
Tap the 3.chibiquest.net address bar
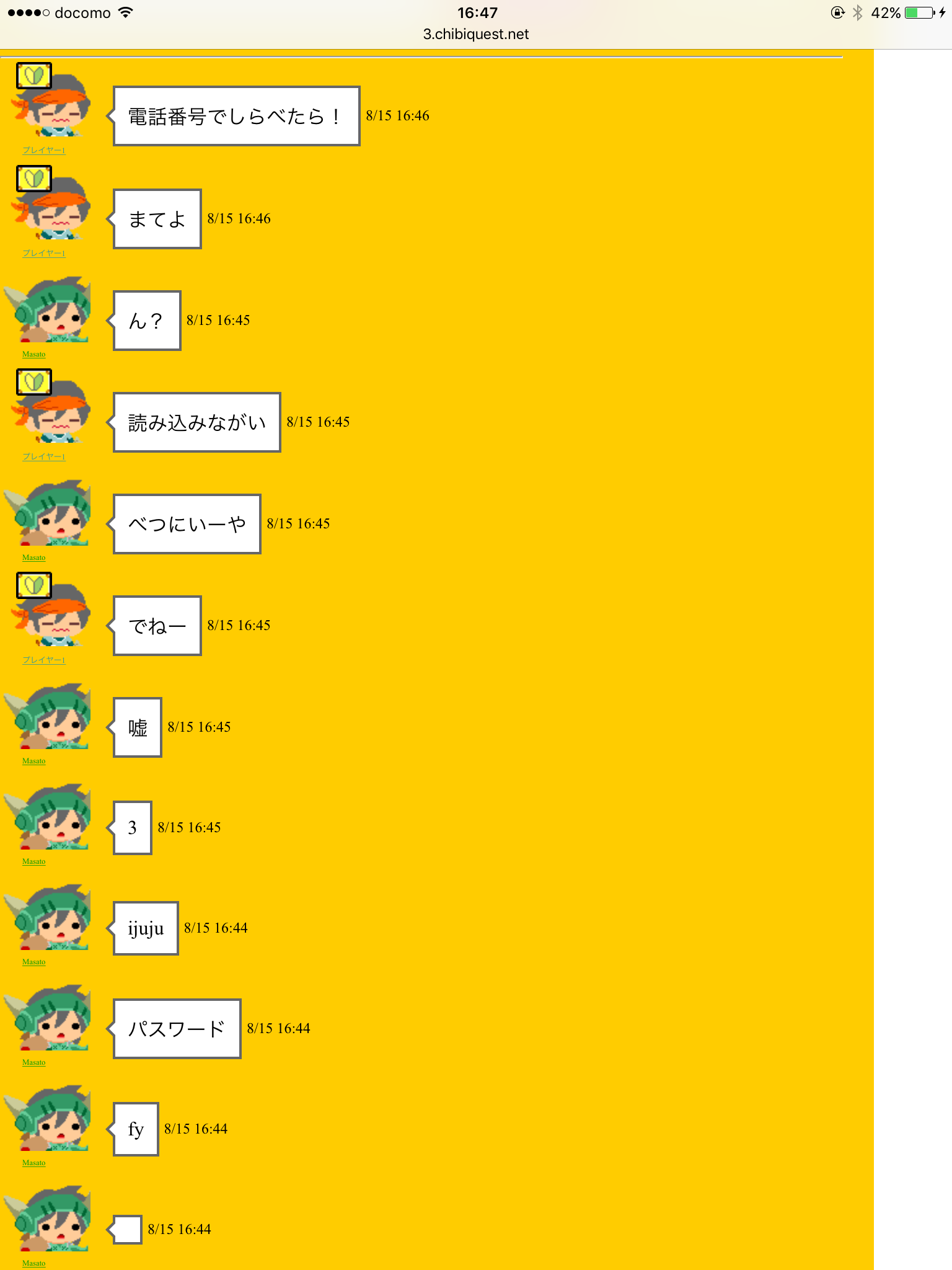click(x=475, y=34)
